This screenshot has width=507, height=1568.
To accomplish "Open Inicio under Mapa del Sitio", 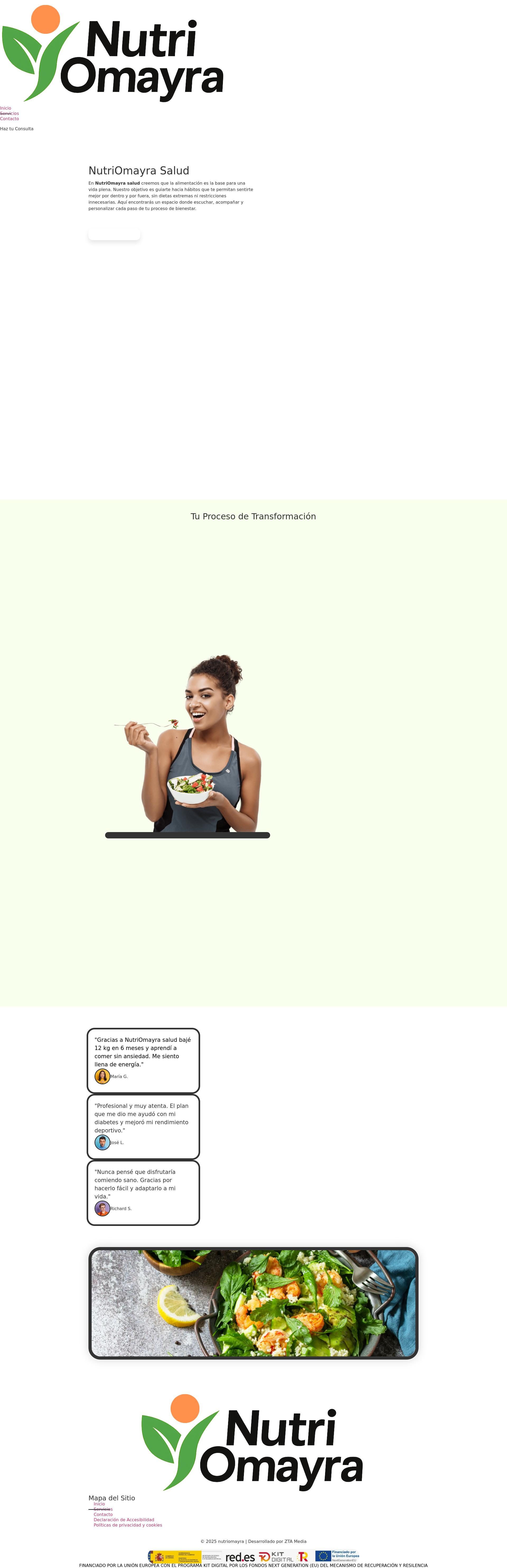I will coord(99,1504).
